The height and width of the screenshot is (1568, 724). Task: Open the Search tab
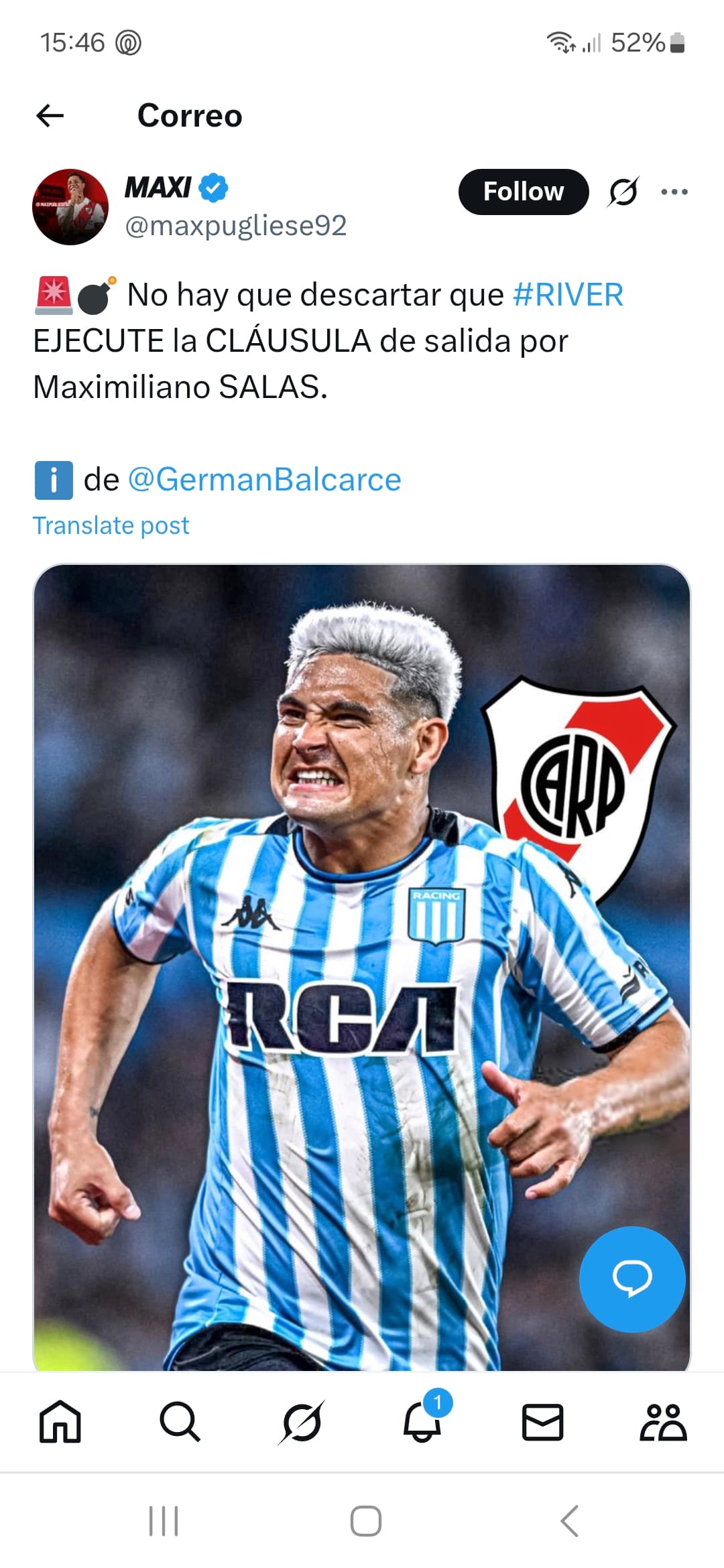click(180, 1421)
